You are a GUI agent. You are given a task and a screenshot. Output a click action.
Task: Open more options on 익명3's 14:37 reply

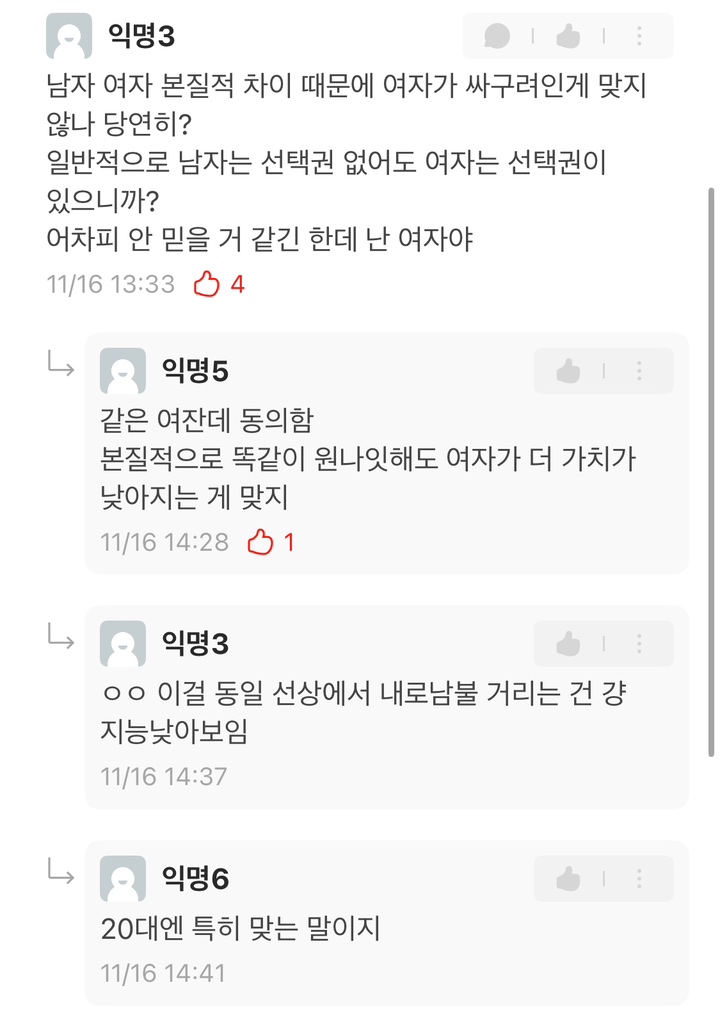pos(639,643)
